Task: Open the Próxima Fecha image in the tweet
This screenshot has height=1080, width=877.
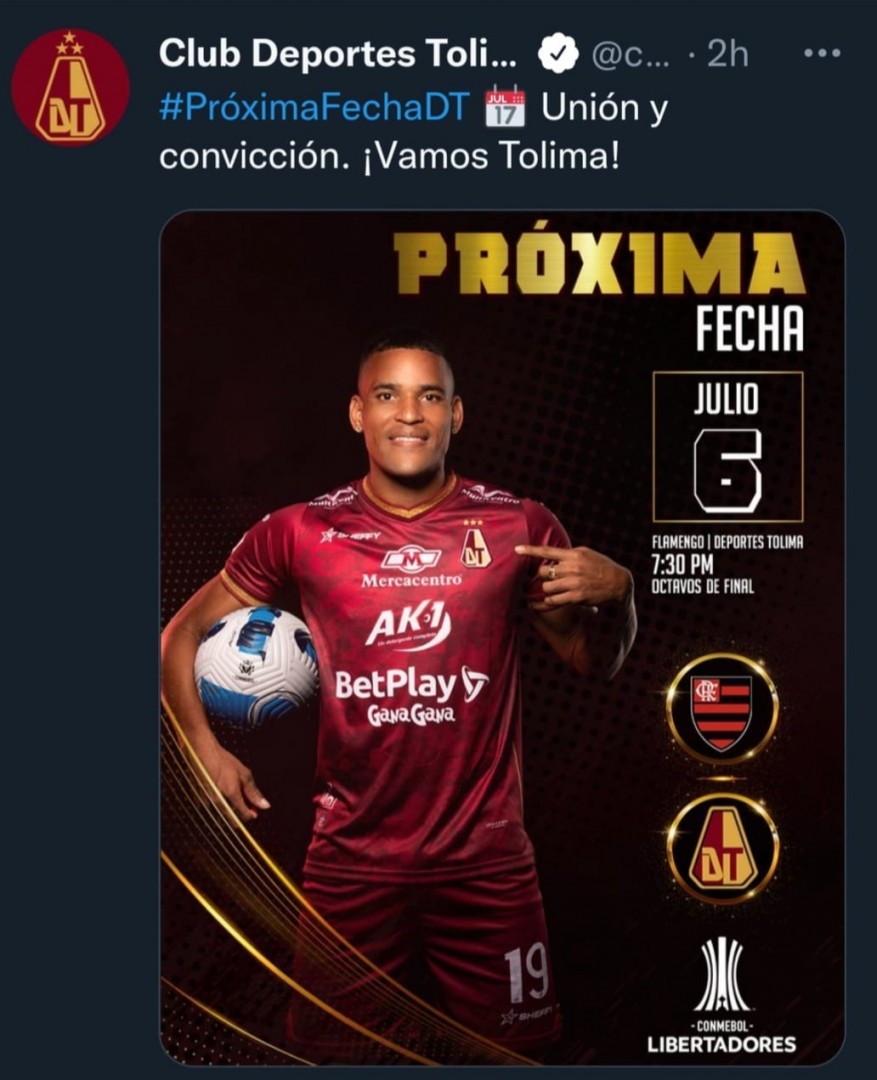Action: coord(502,637)
